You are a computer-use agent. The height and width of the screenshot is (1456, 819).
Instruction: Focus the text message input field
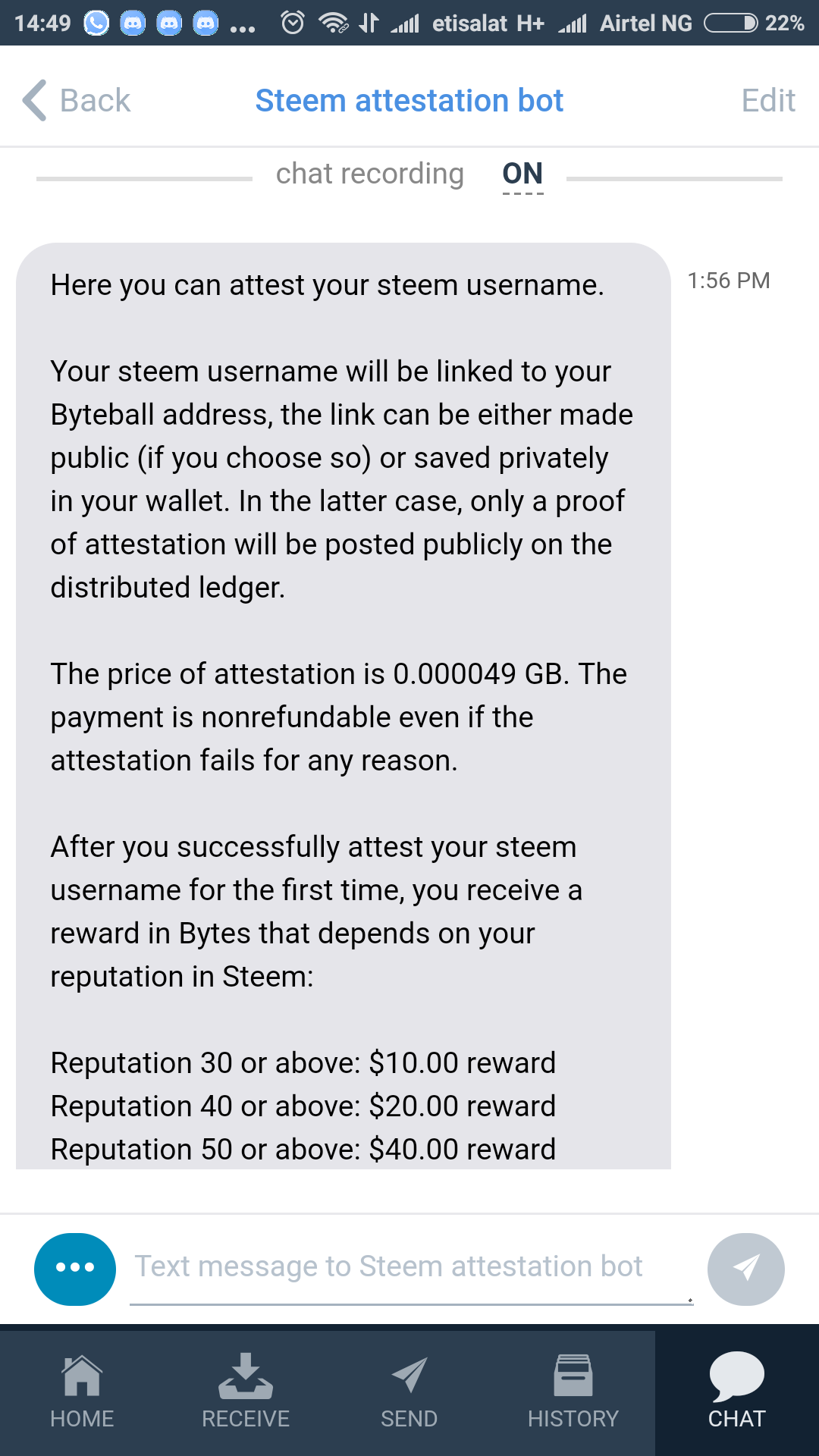click(409, 1267)
